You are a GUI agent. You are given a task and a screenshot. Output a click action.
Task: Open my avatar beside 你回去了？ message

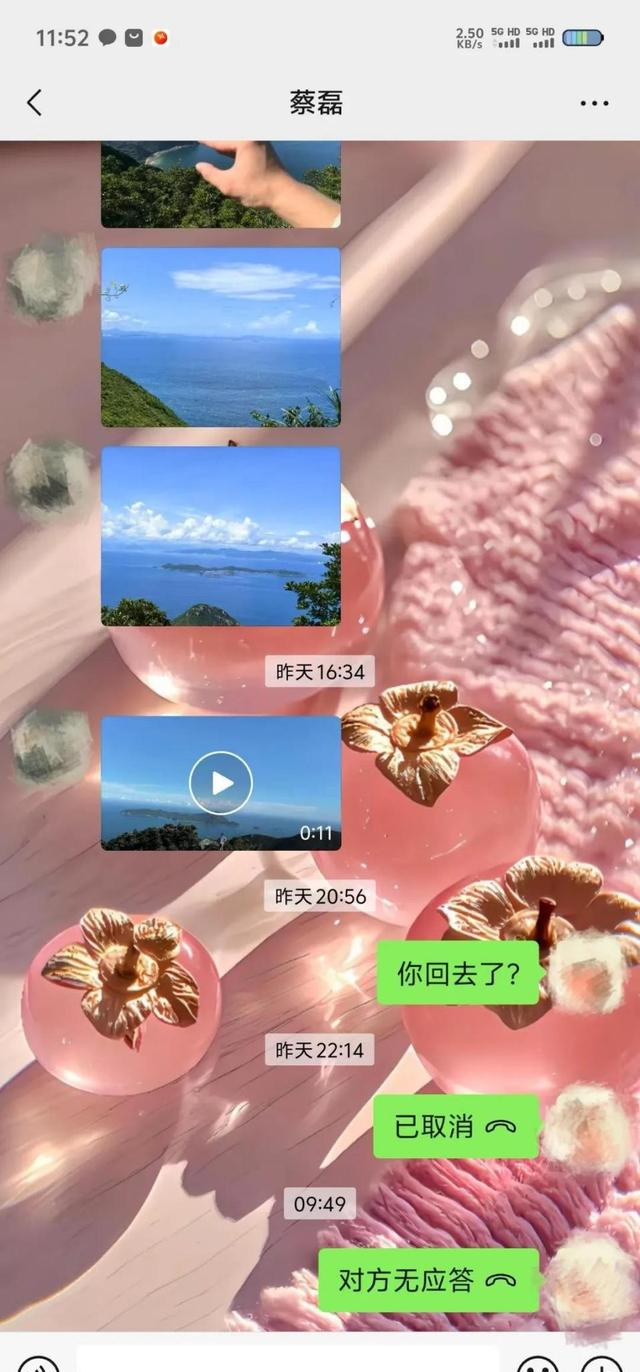pyautogui.click(x=587, y=972)
